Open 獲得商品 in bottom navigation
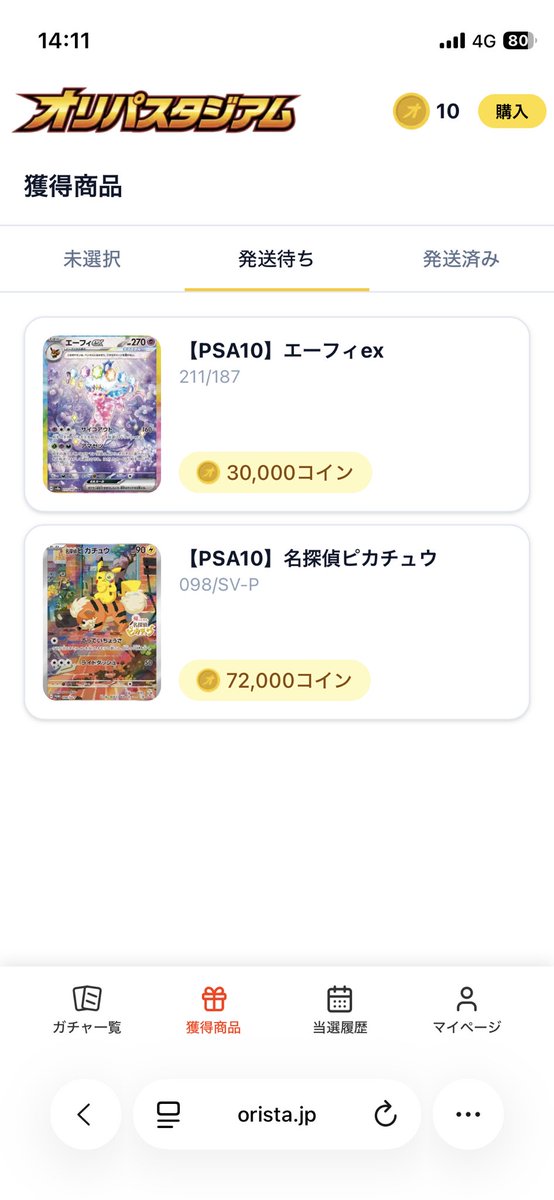Viewport: 554px width, 1200px height. point(213,1010)
